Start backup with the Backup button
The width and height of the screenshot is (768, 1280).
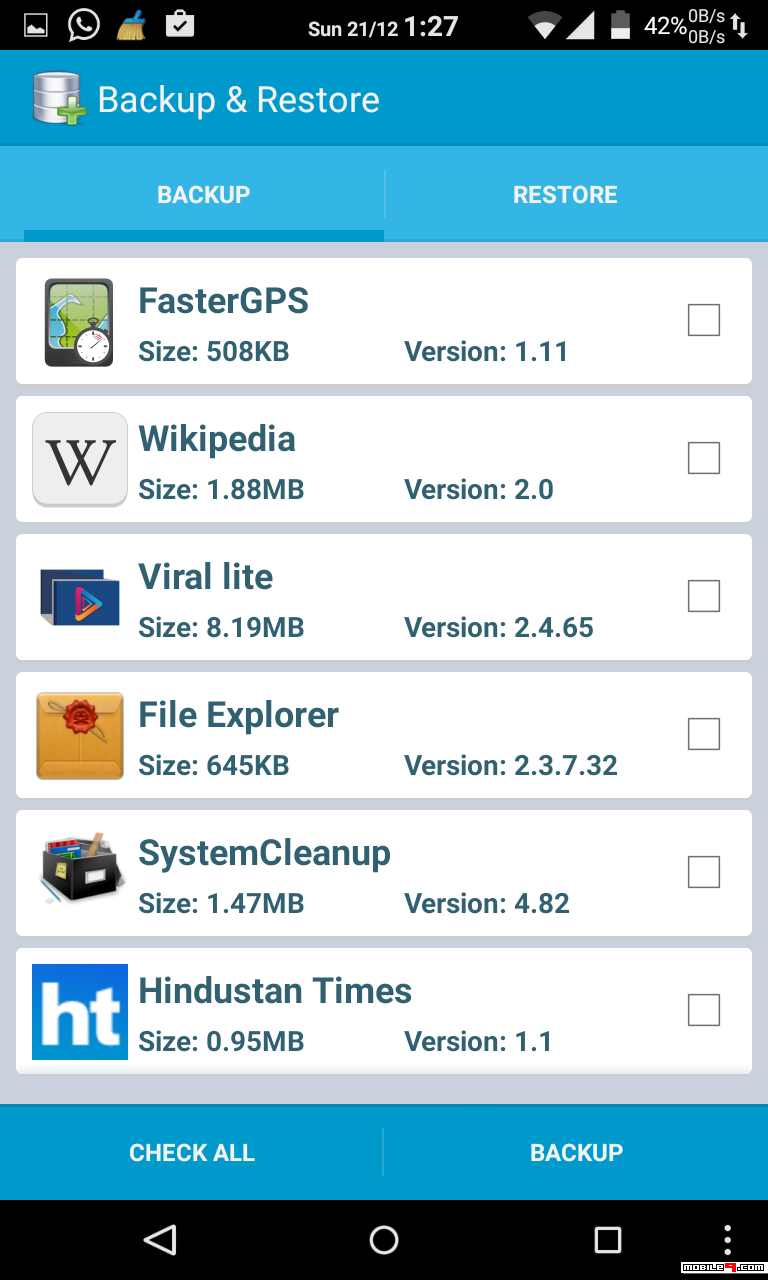pos(576,1152)
